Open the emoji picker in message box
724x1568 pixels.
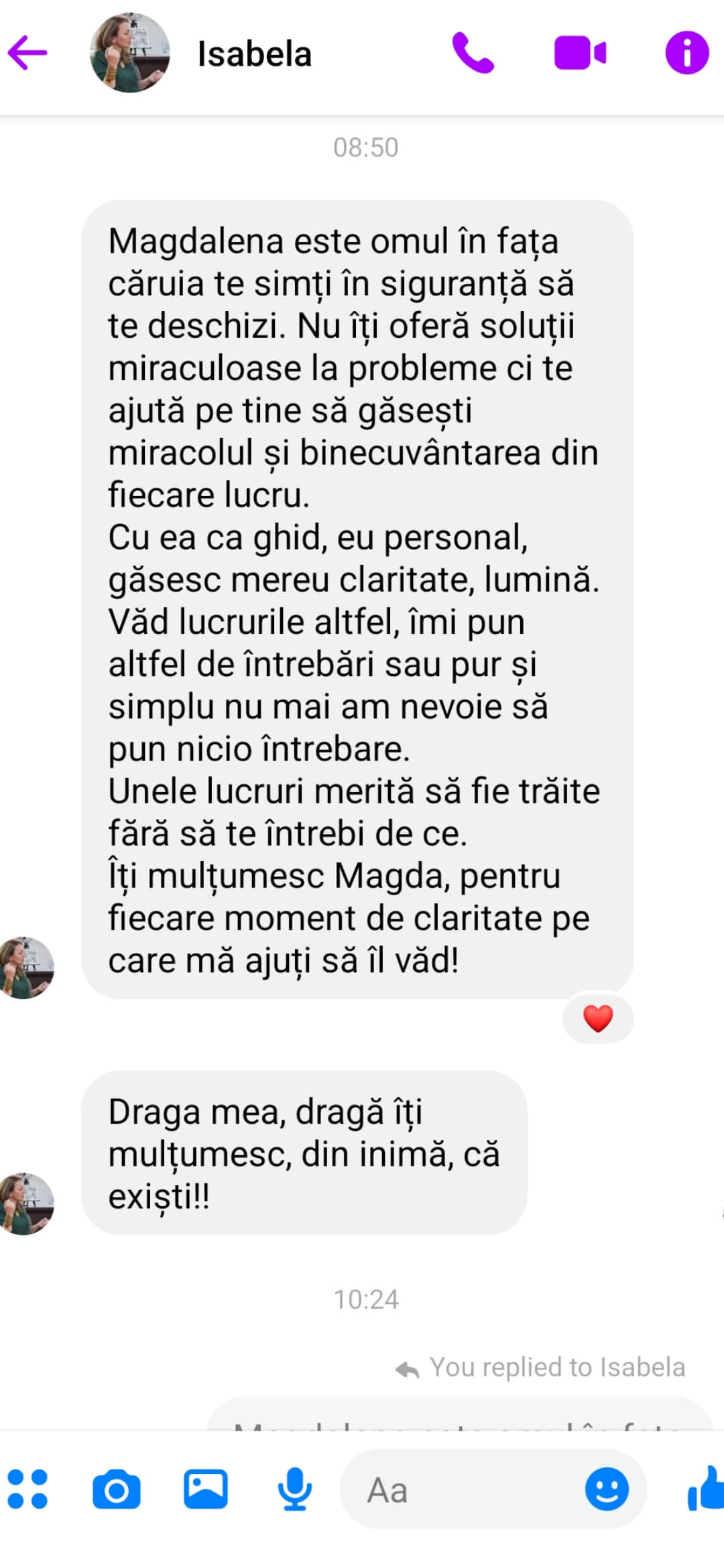click(x=607, y=1489)
